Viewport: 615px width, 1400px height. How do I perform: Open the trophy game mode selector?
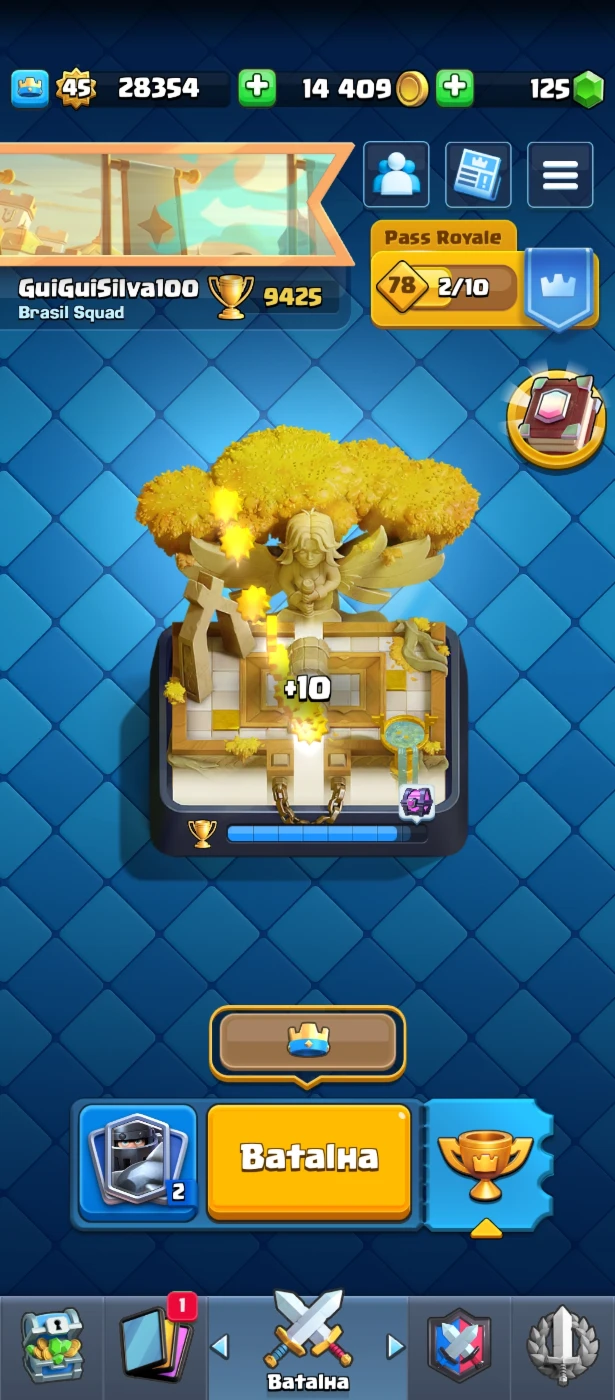pos(486,1166)
